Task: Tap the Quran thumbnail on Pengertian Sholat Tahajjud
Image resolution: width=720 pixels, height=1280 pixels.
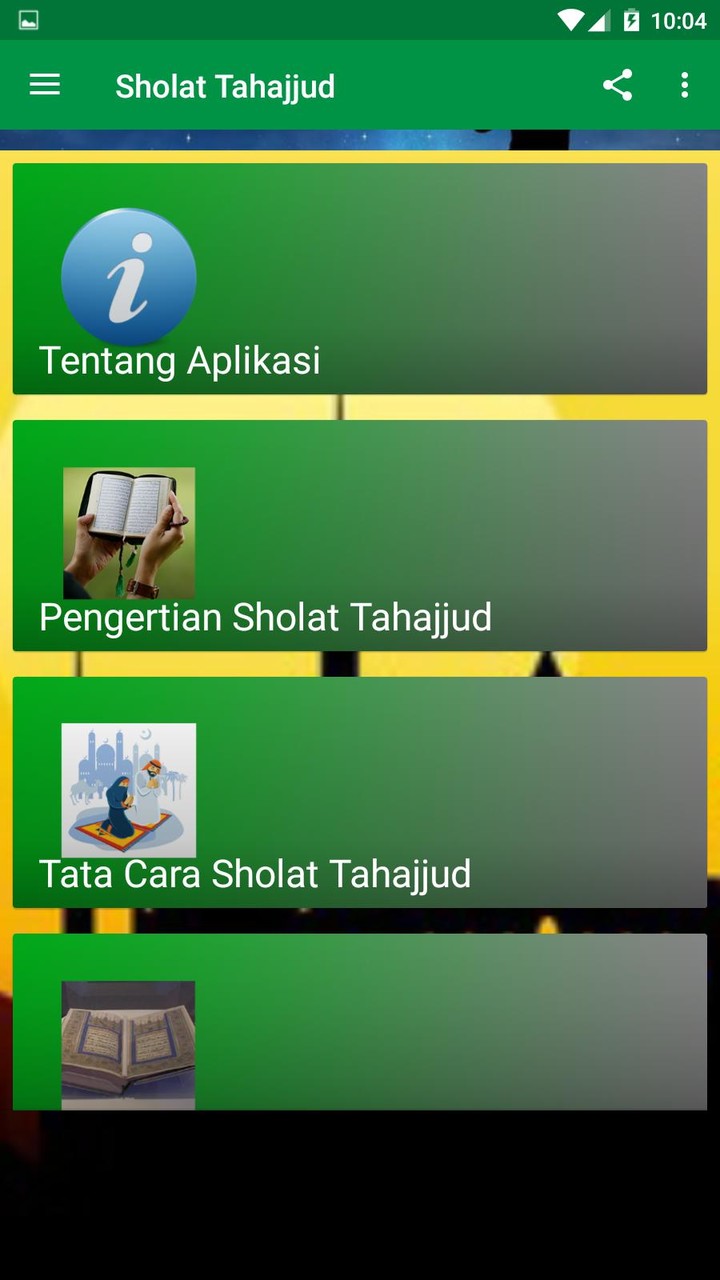Action: (128, 532)
